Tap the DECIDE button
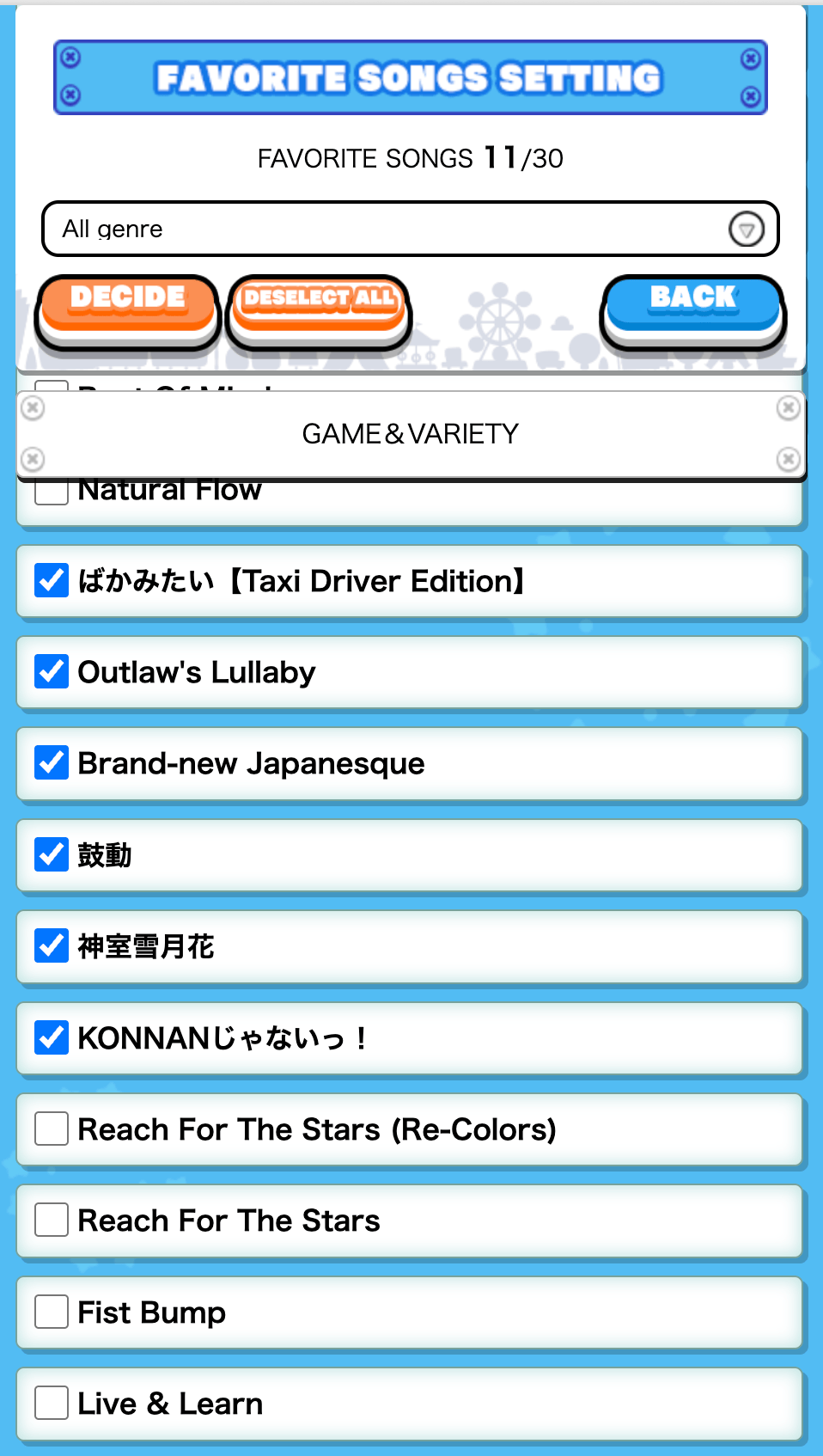 pos(127,306)
